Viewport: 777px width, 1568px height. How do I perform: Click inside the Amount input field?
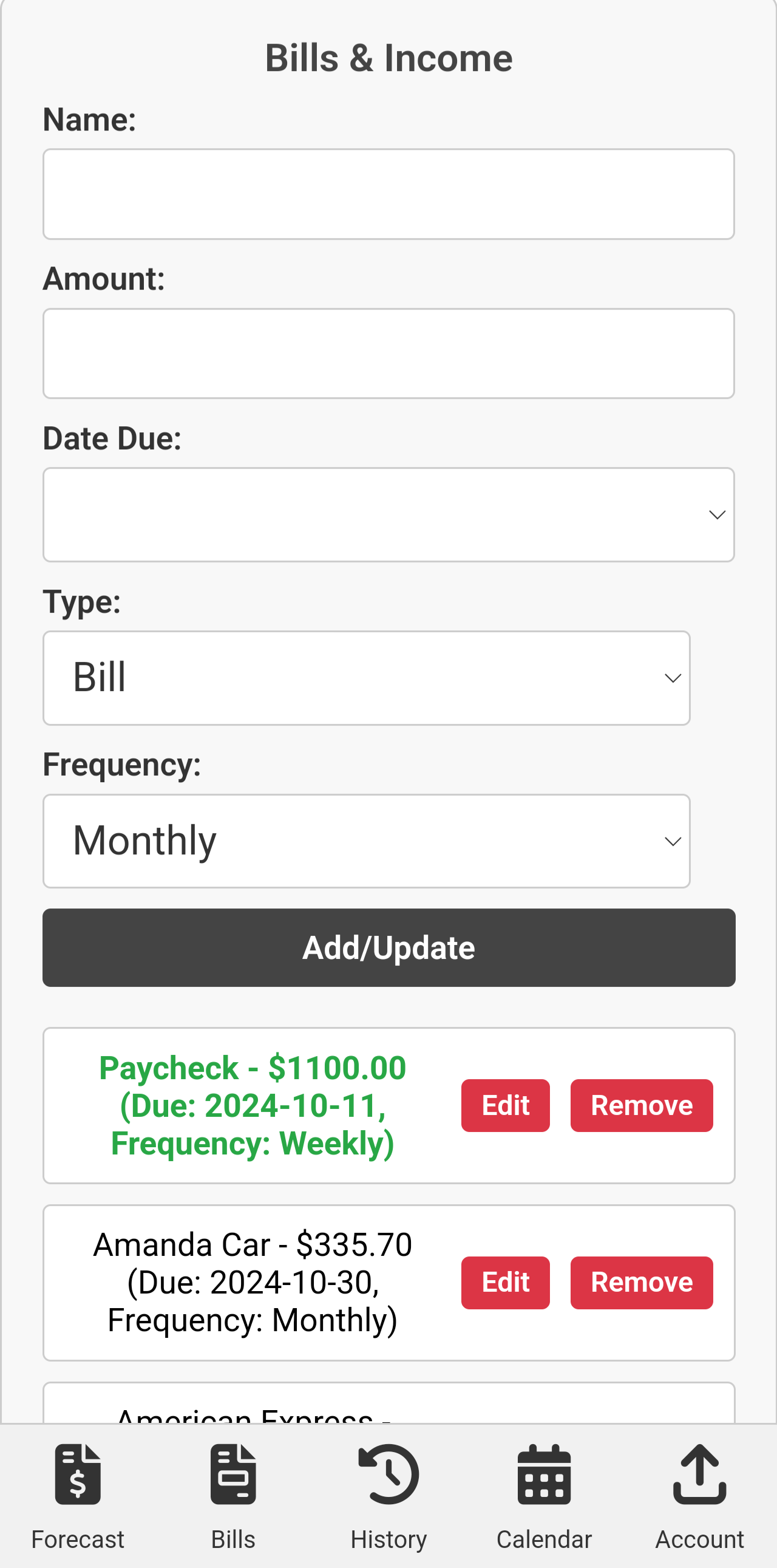pos(389,353)
